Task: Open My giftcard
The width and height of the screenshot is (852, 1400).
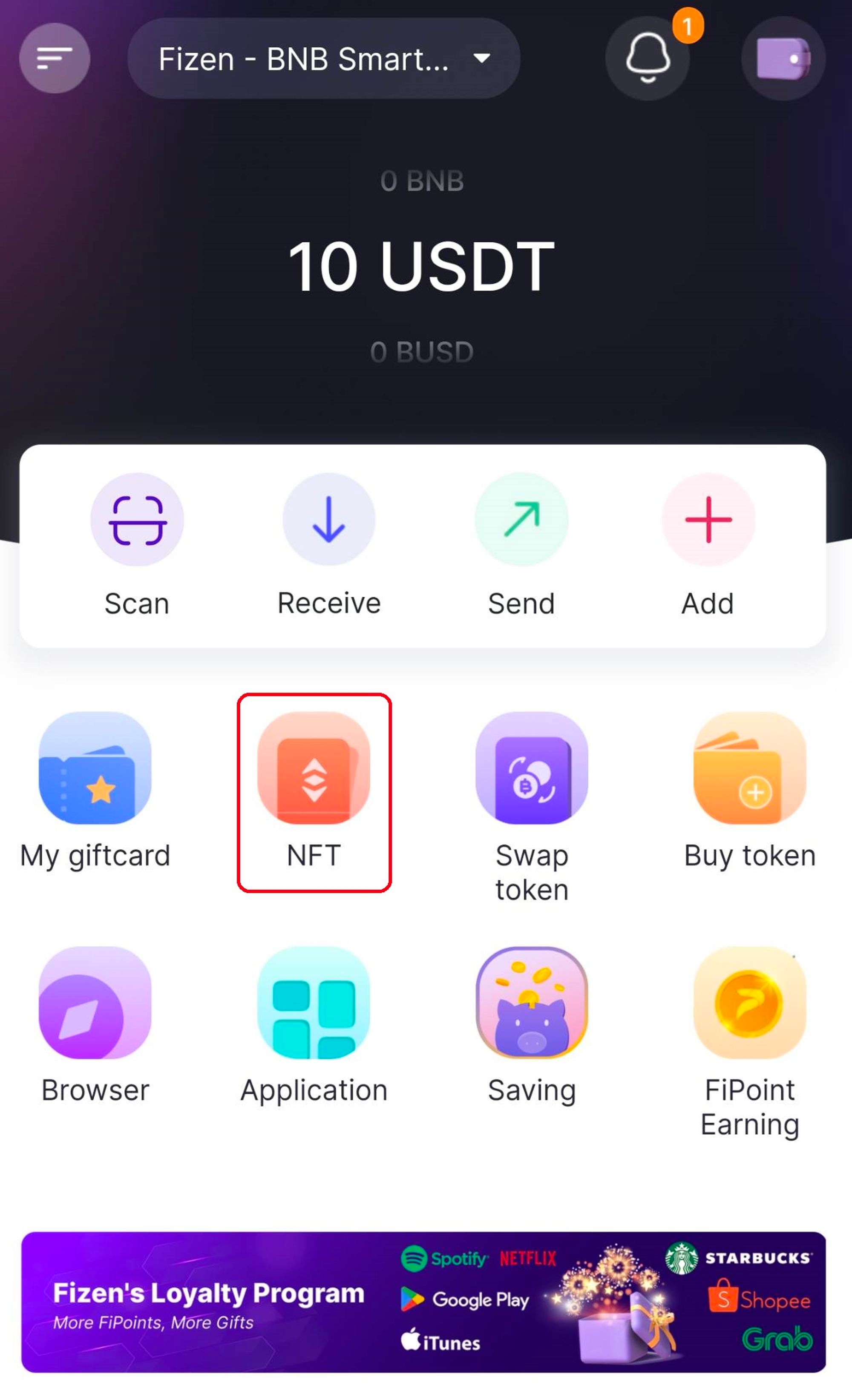Action: (x=95, y=769)
